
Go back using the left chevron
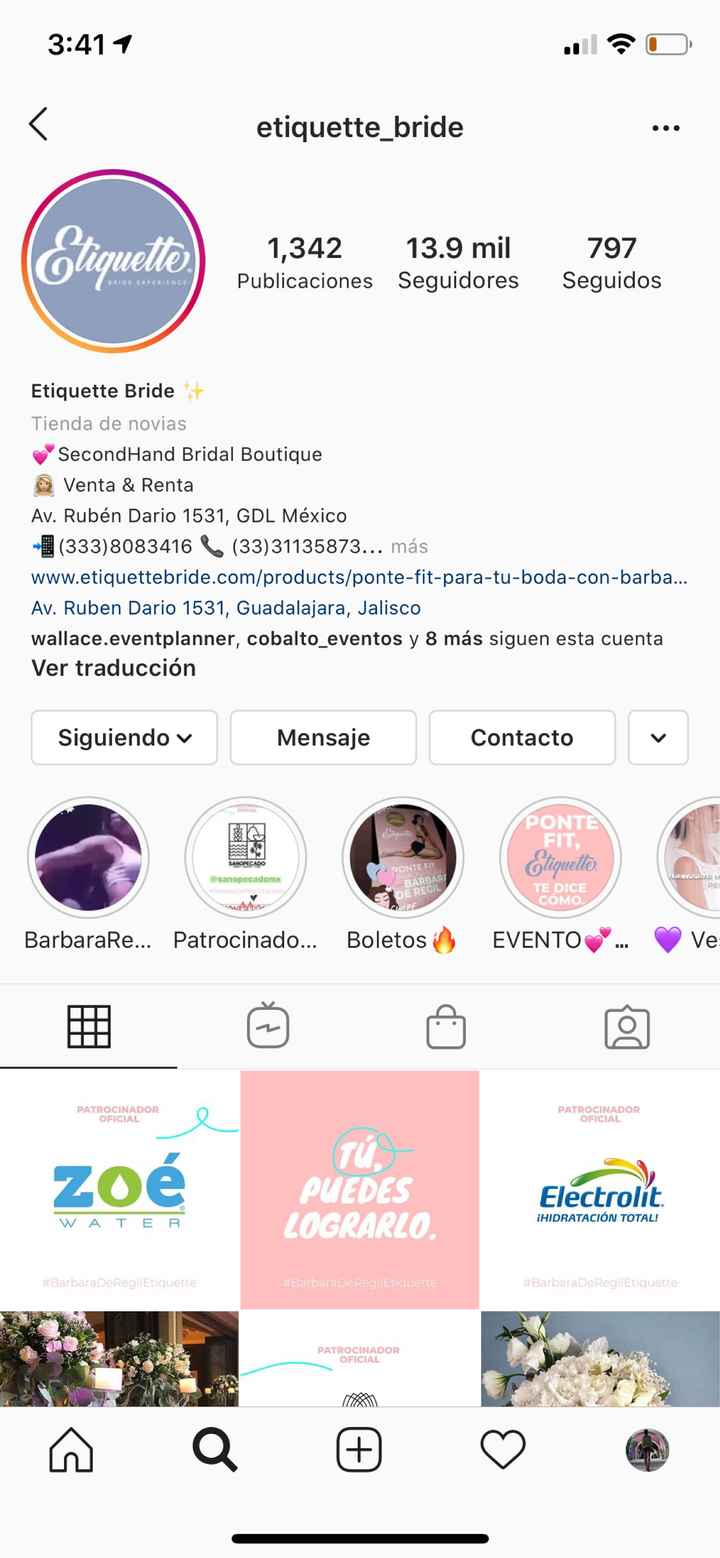pyautogui.click(x=38, y=124)
